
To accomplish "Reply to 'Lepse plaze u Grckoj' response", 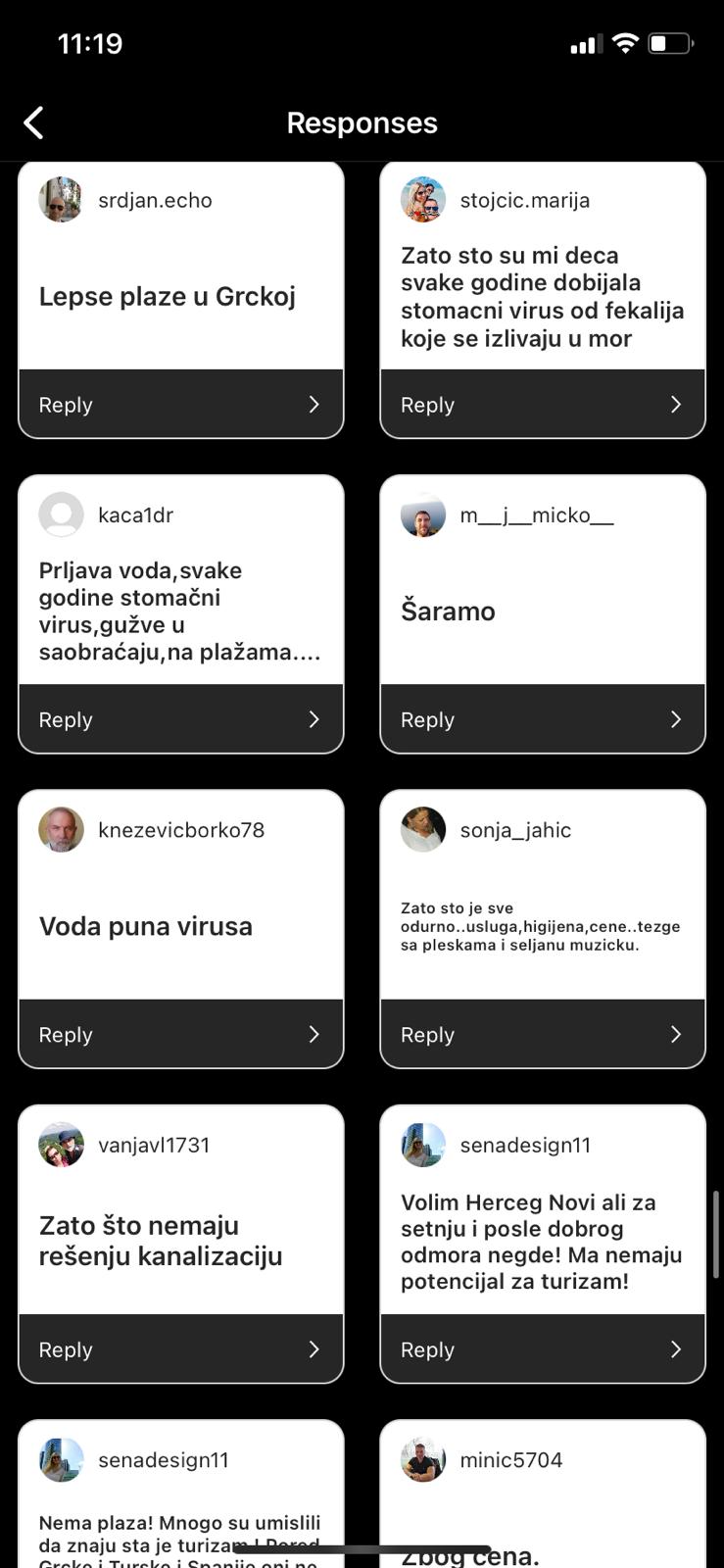I will click(x=66, y=404).
